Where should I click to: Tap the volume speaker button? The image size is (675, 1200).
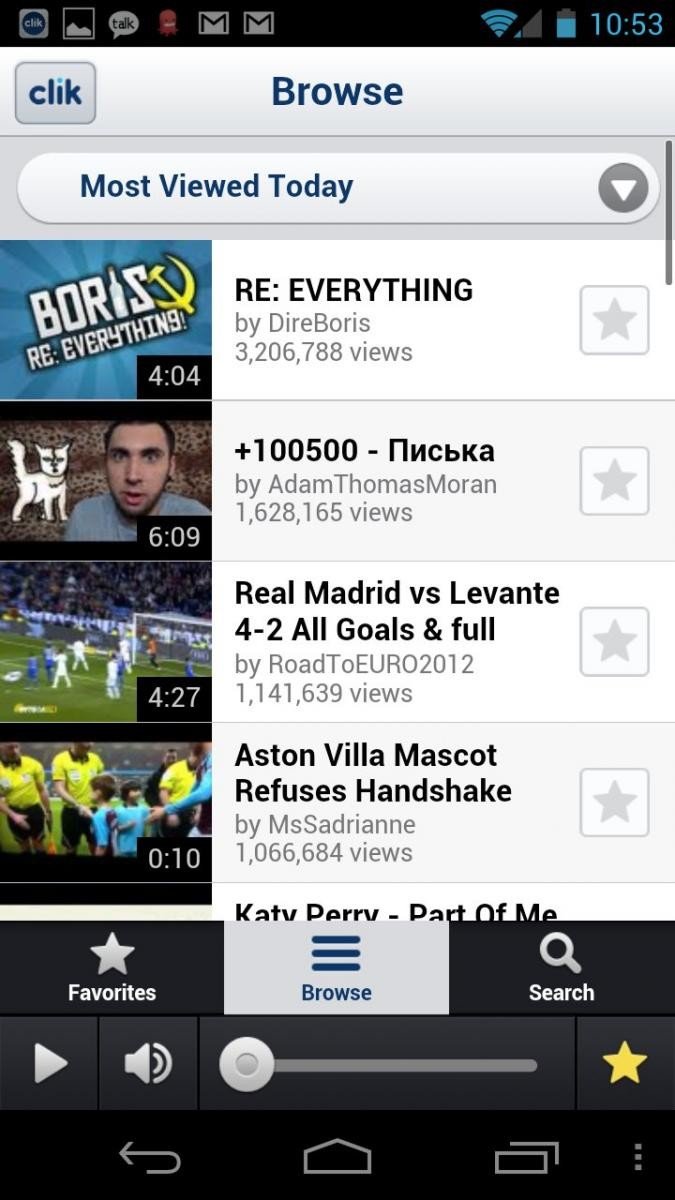click(x=148, y=1063)
